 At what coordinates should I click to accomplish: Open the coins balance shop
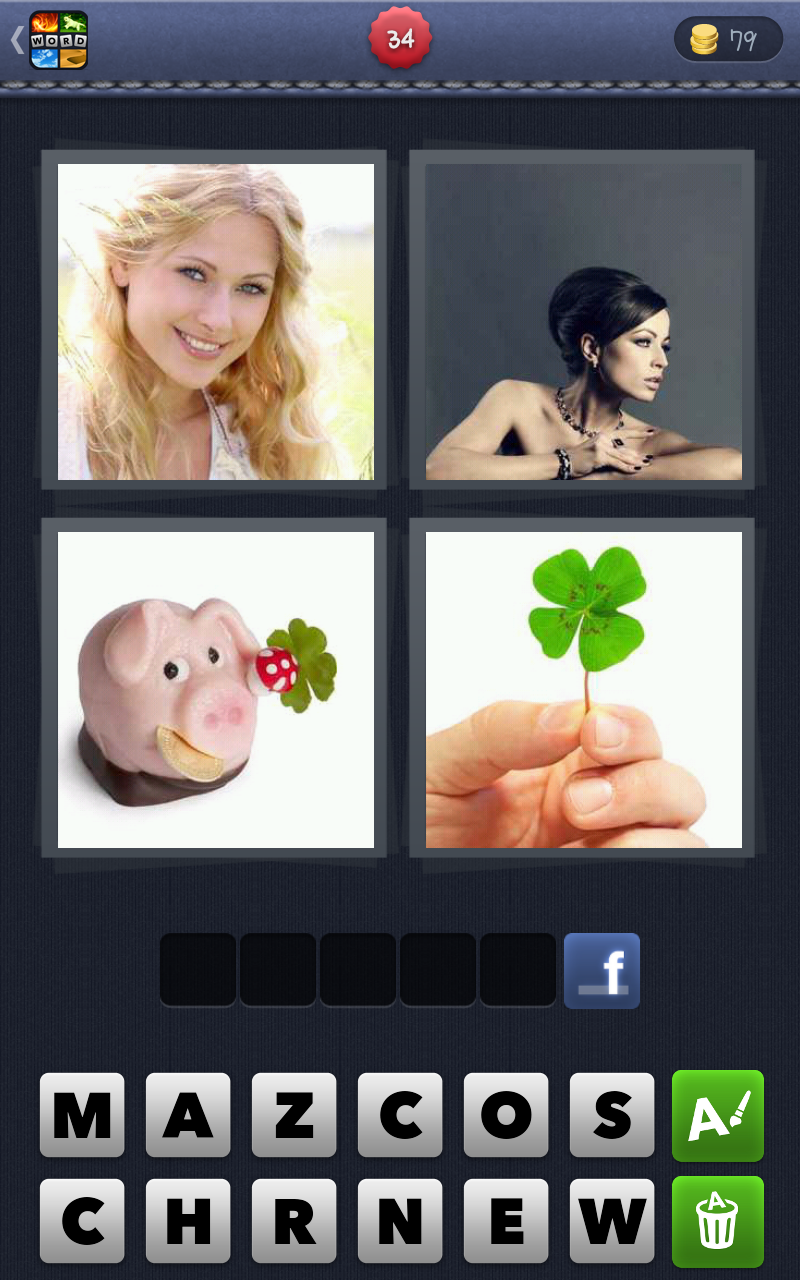pos(728,40)
